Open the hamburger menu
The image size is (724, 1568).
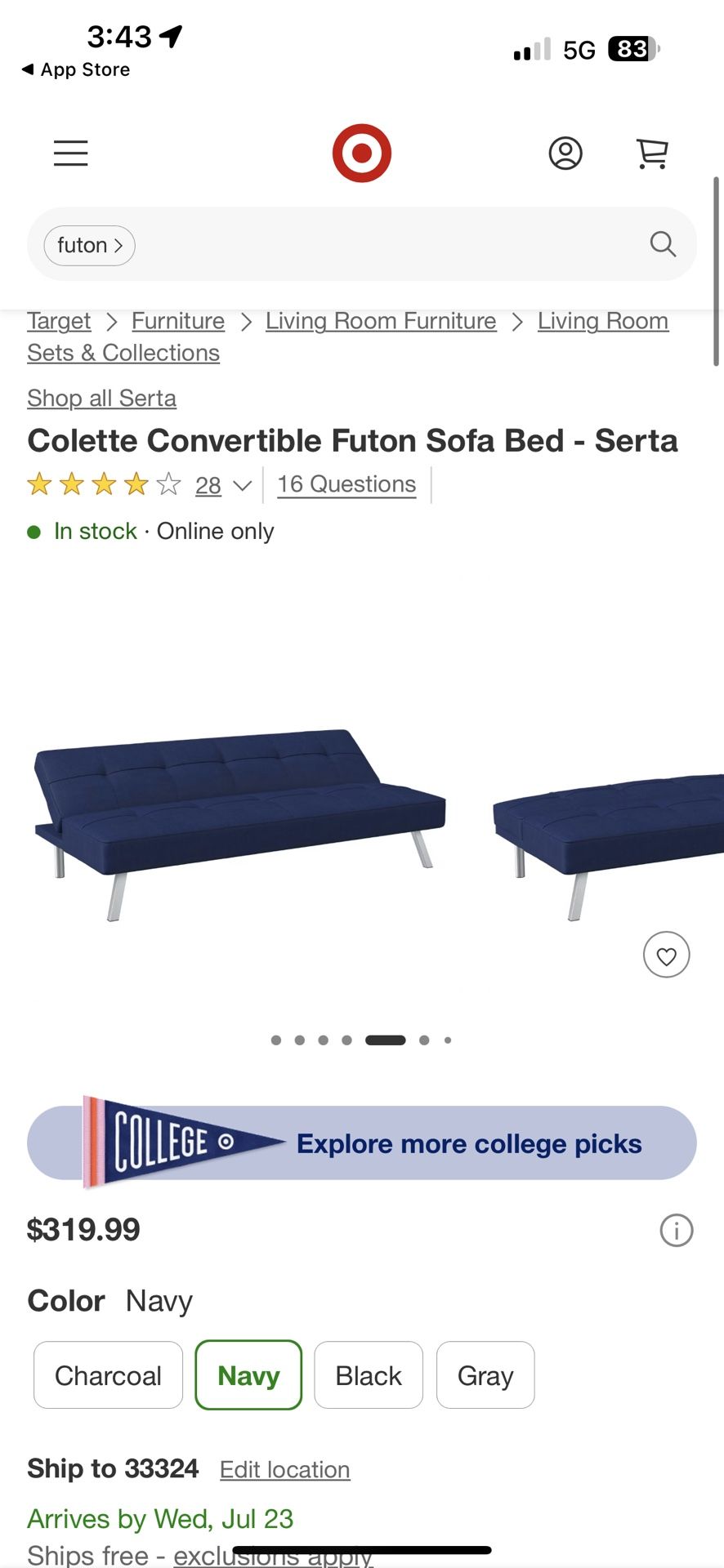tap(71, 153)
